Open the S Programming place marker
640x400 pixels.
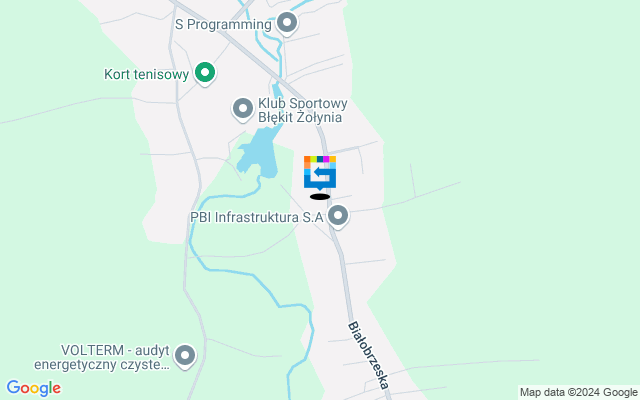tap(288, 23)
